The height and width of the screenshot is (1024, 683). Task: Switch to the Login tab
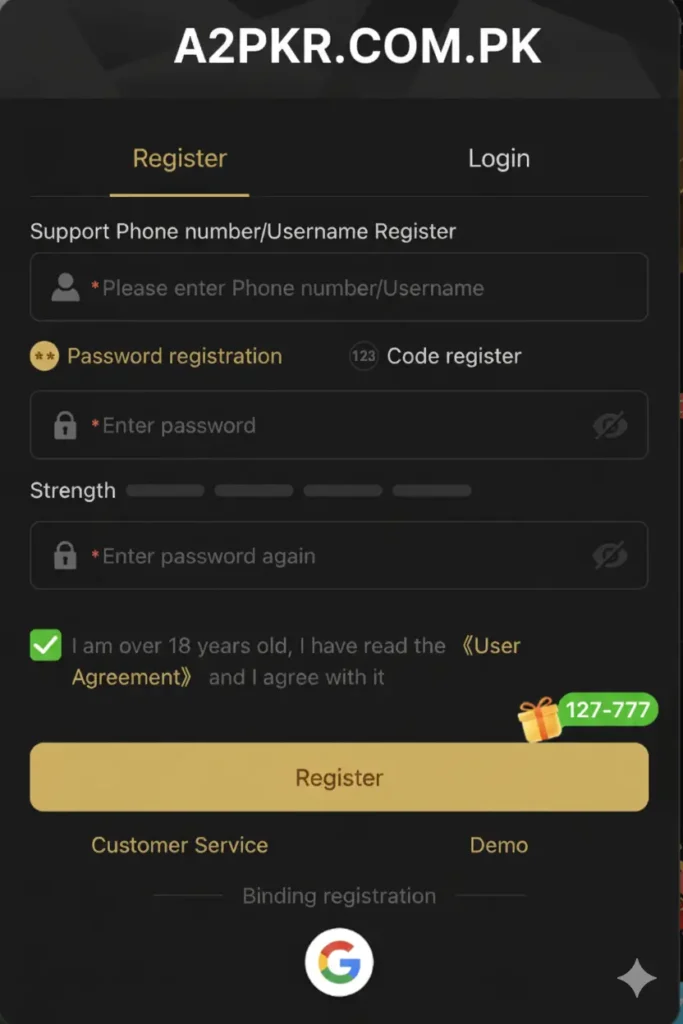pyautogui.click(x=498, y=159)
